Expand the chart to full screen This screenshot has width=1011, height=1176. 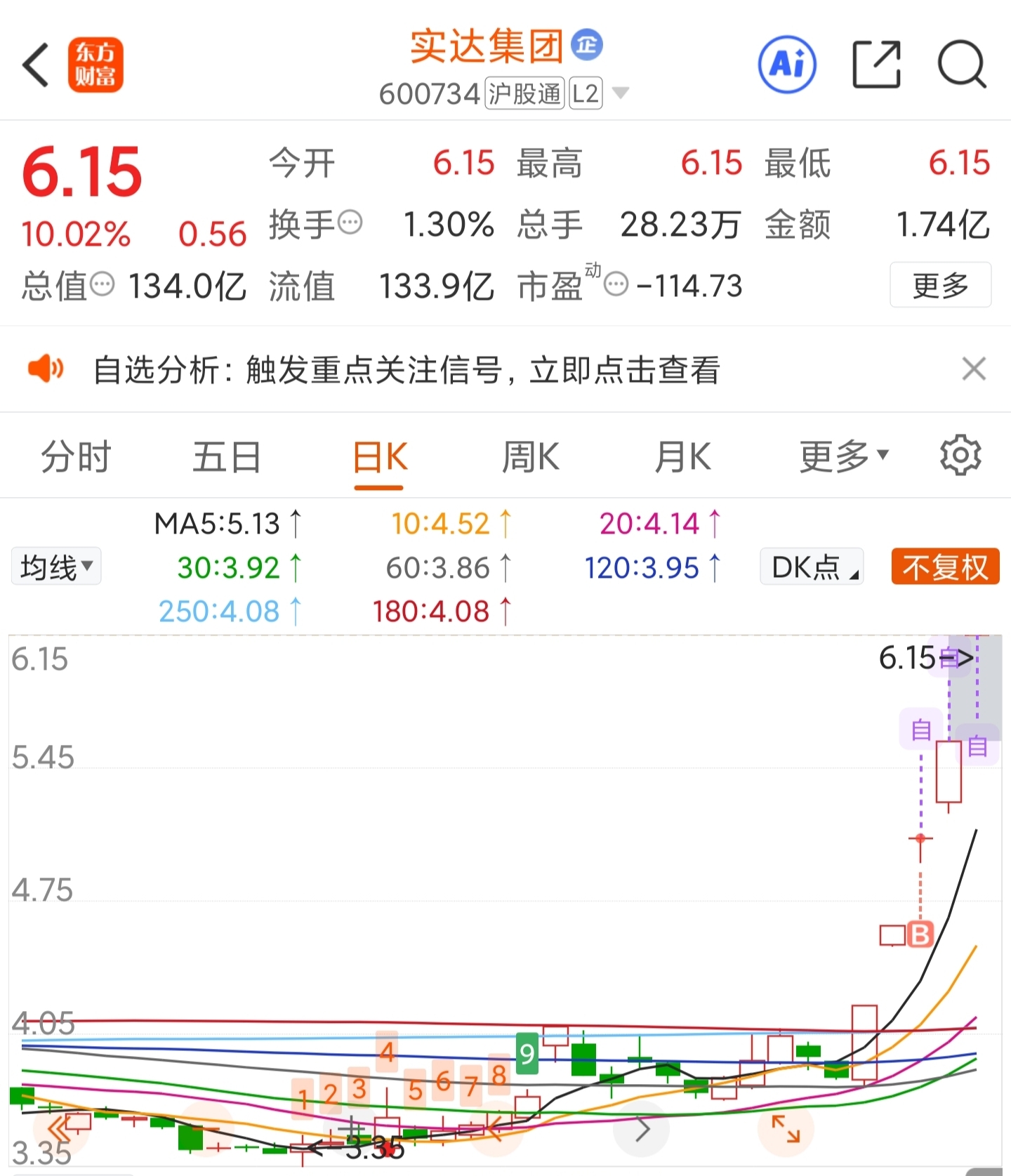click(786, 1129)
